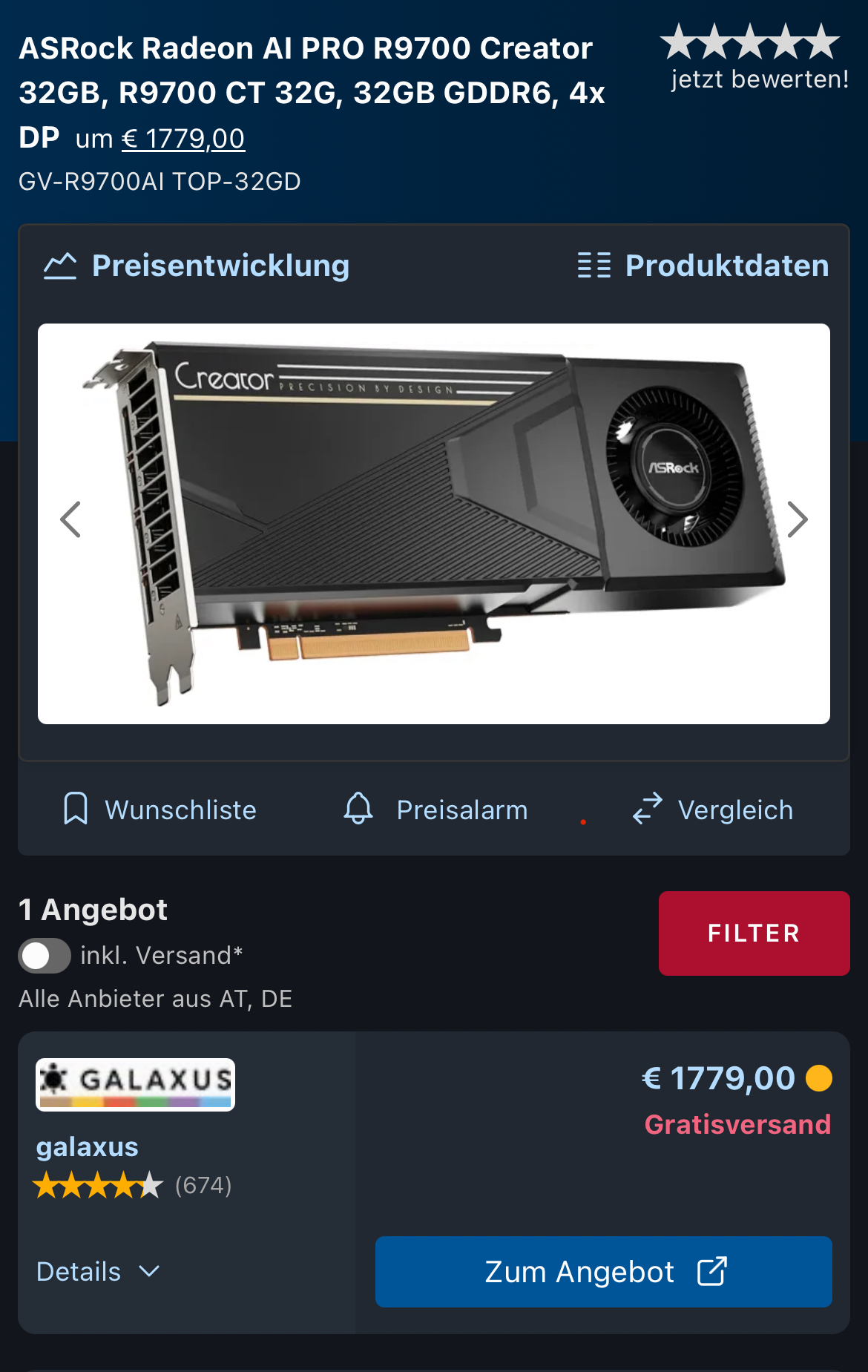Viewport: 868px width, 1372px height.
Task: Add the product to Wunschliste
Action: click(160, 810)
